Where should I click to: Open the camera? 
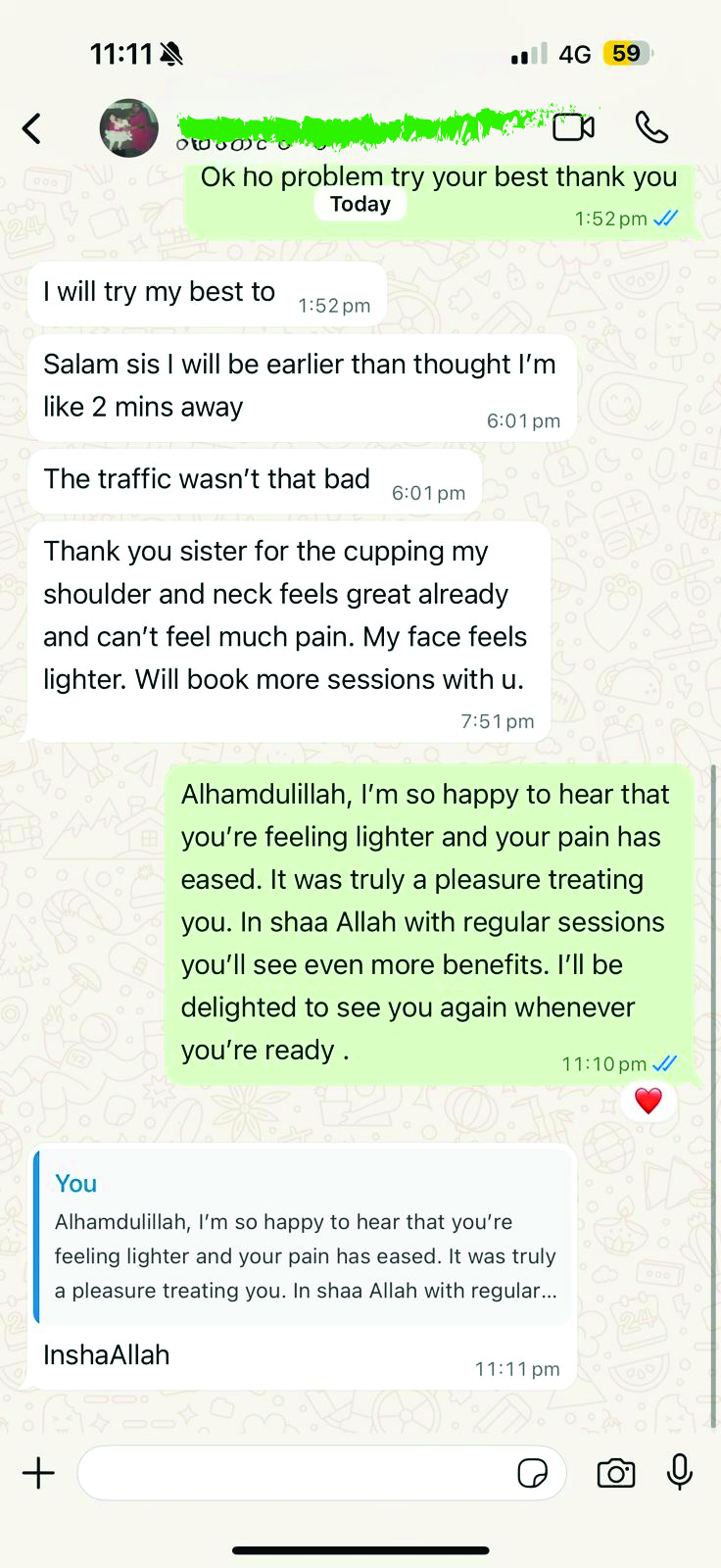click(x=616, y=1473)
